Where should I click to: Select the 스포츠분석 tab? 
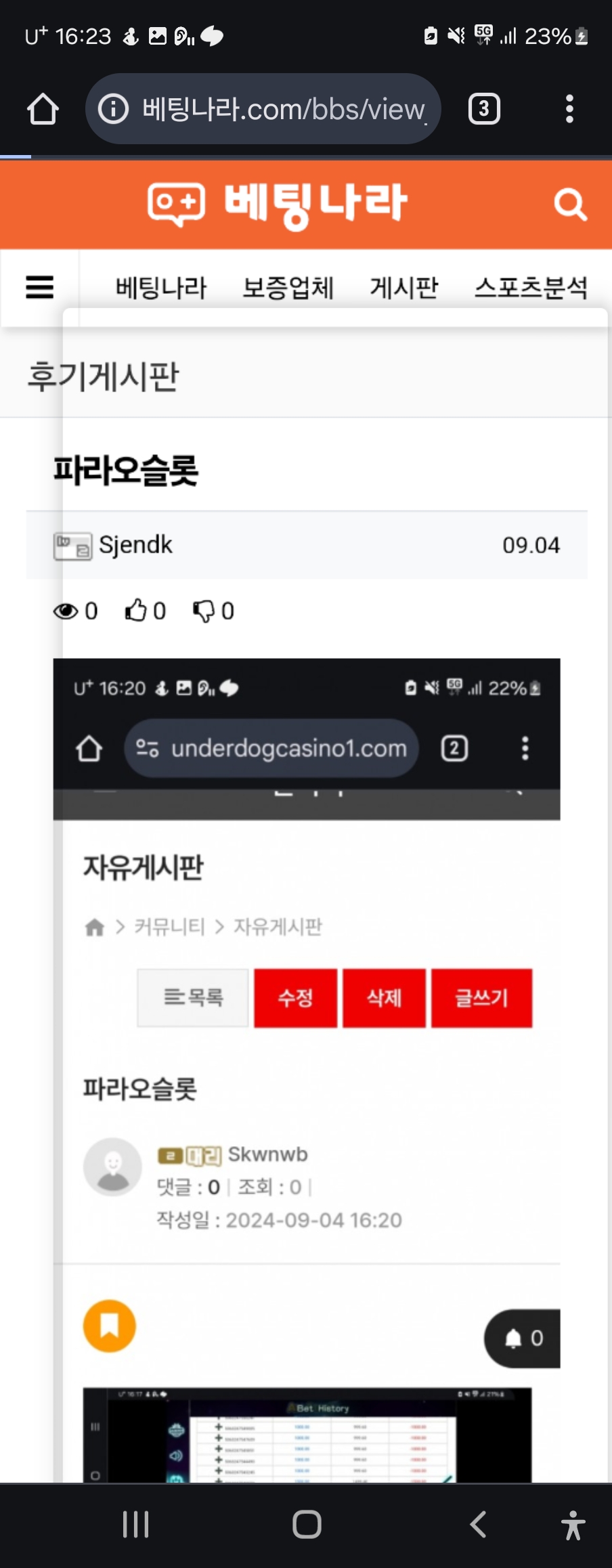[x=530, y=288]
